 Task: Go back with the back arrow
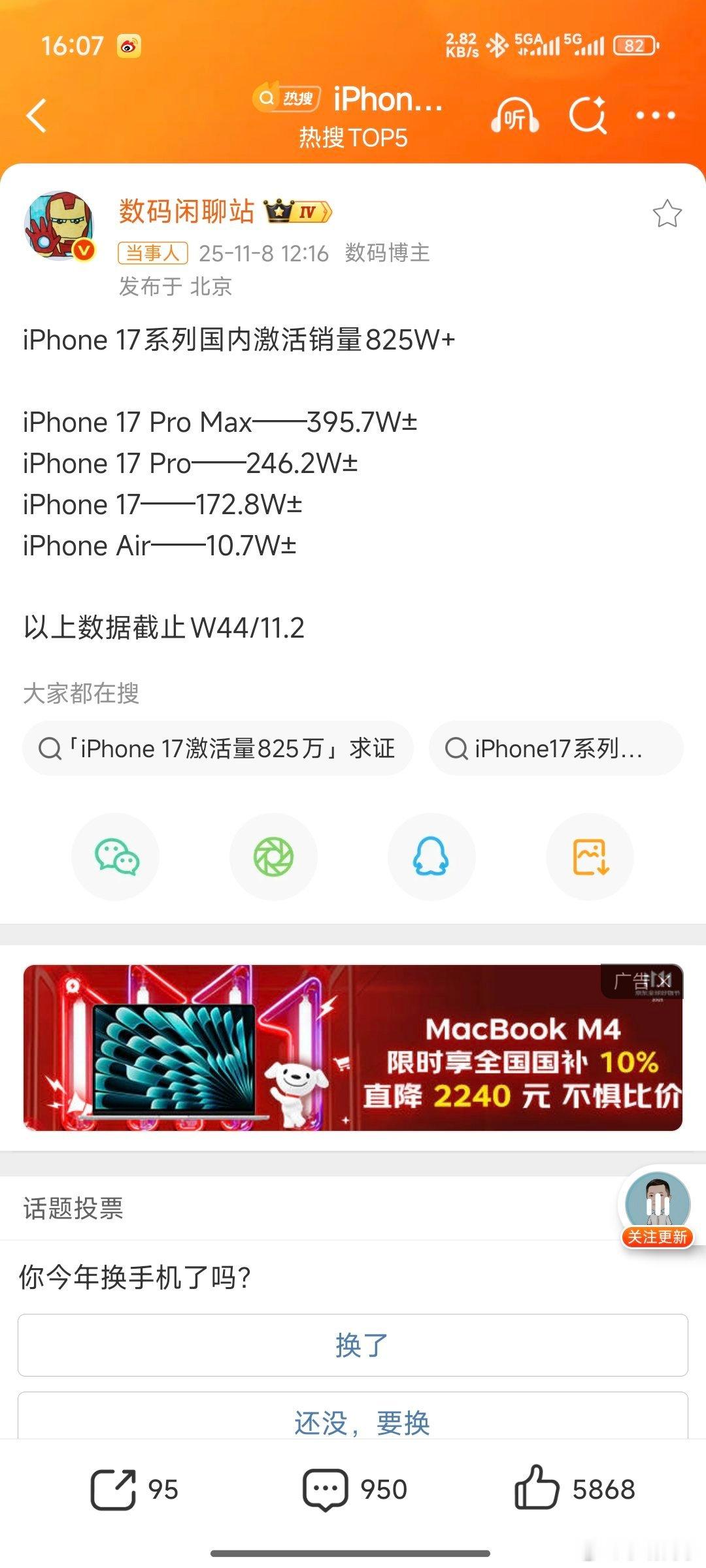pos(36,115)
